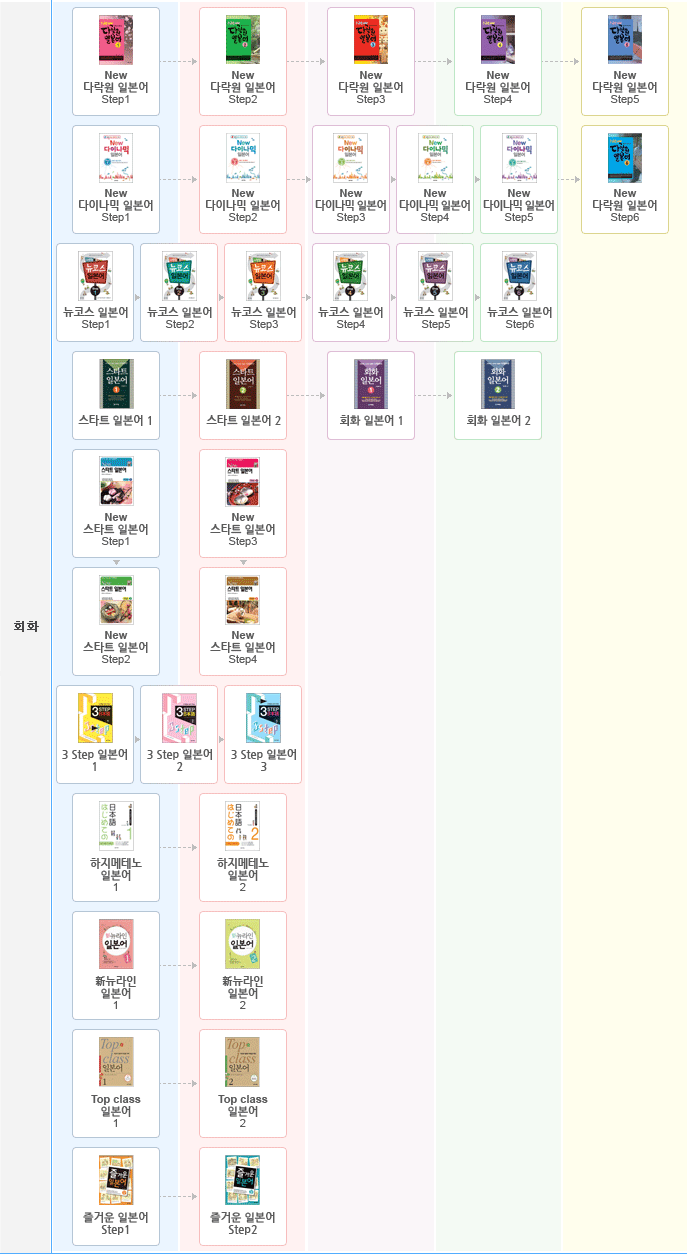Open New 다락원 일본어 Step6 book

pyautogui.click(x=624, y=179)
